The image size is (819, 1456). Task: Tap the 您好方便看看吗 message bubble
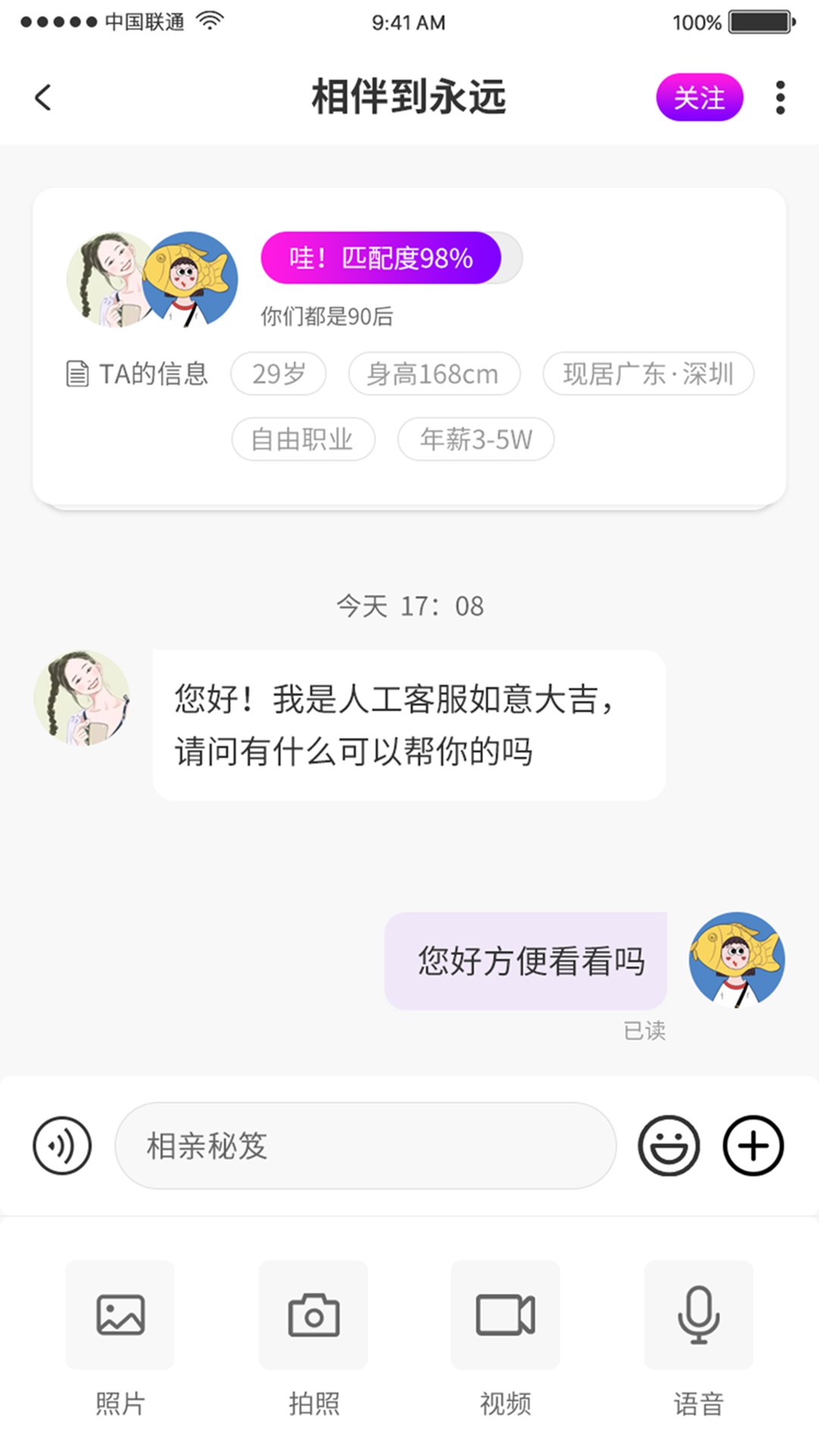(526, 960)
